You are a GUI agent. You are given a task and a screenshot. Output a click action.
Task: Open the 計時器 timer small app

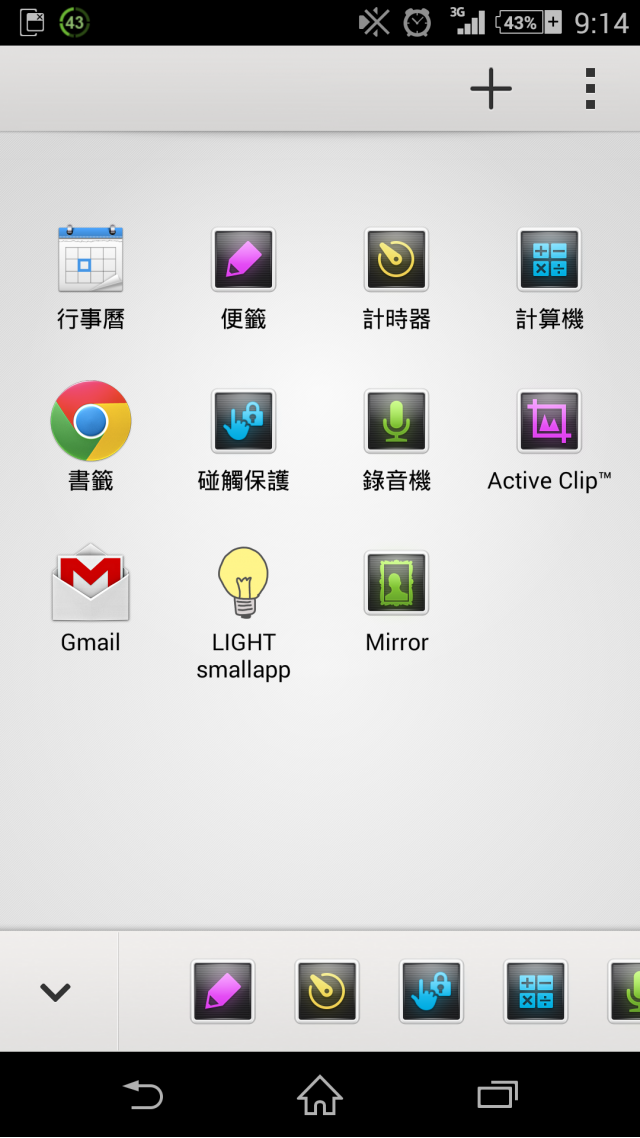[396, 278]
